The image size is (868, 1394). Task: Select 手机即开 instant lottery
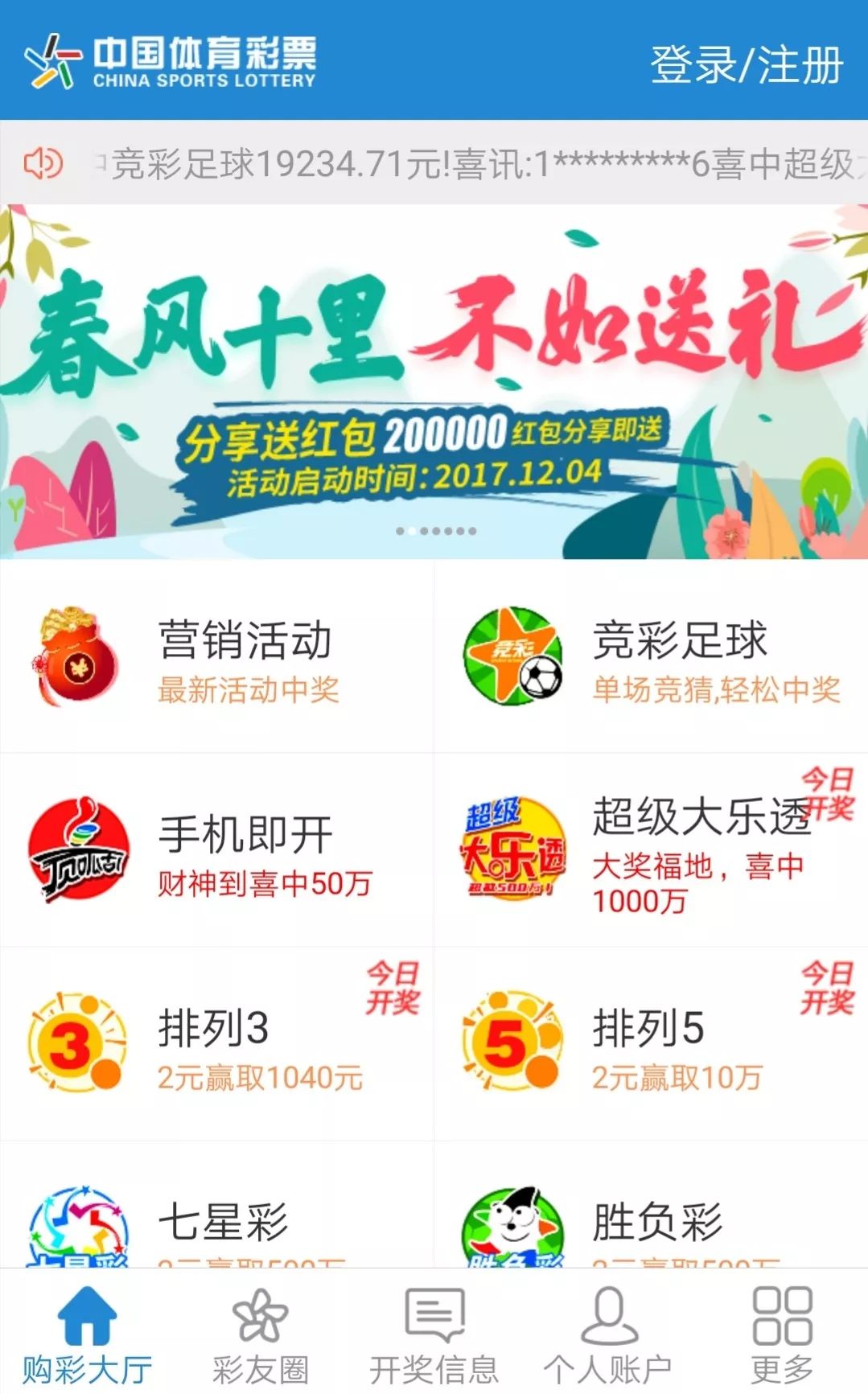coord(217,851)
